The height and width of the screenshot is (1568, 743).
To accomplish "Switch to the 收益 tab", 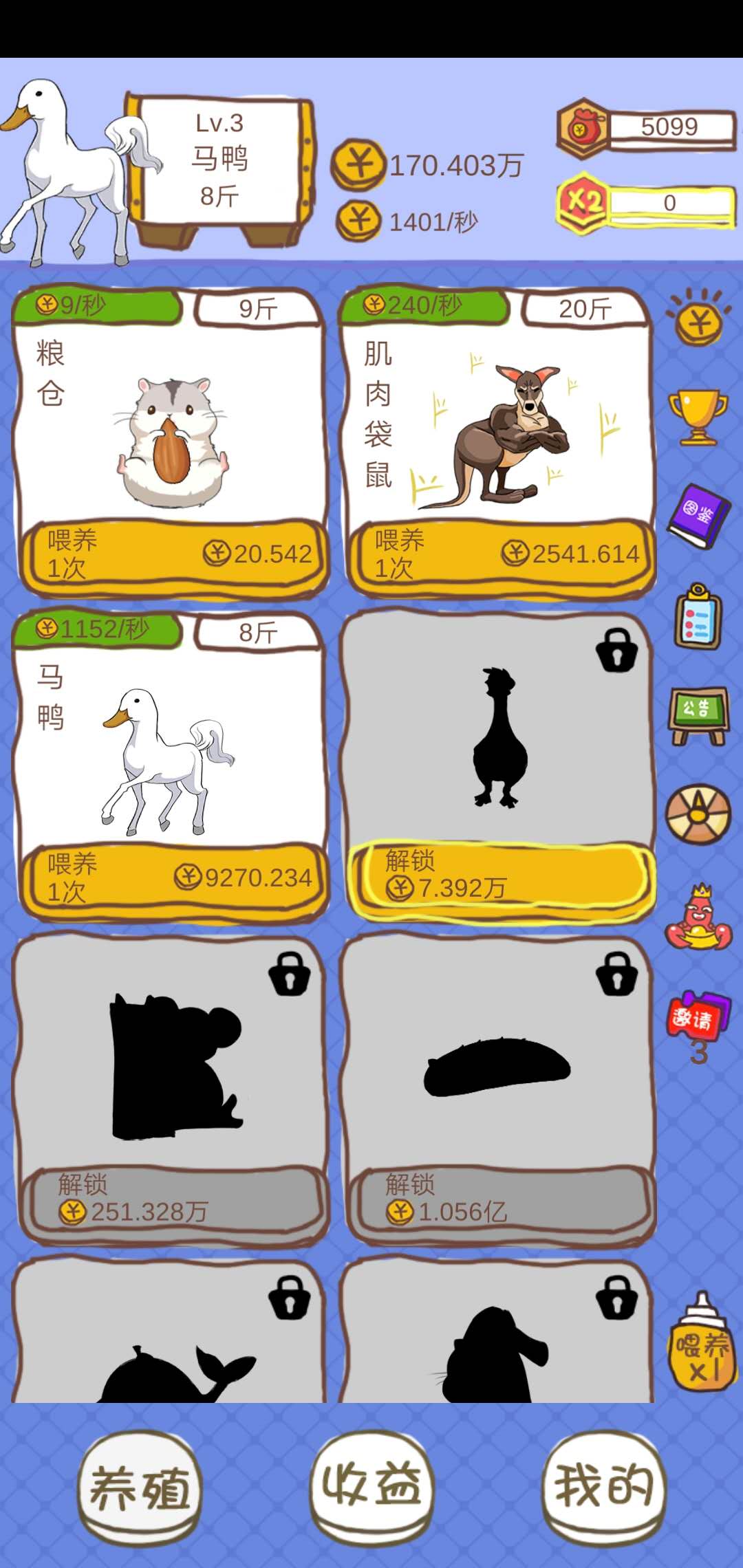I will 371,1487.
